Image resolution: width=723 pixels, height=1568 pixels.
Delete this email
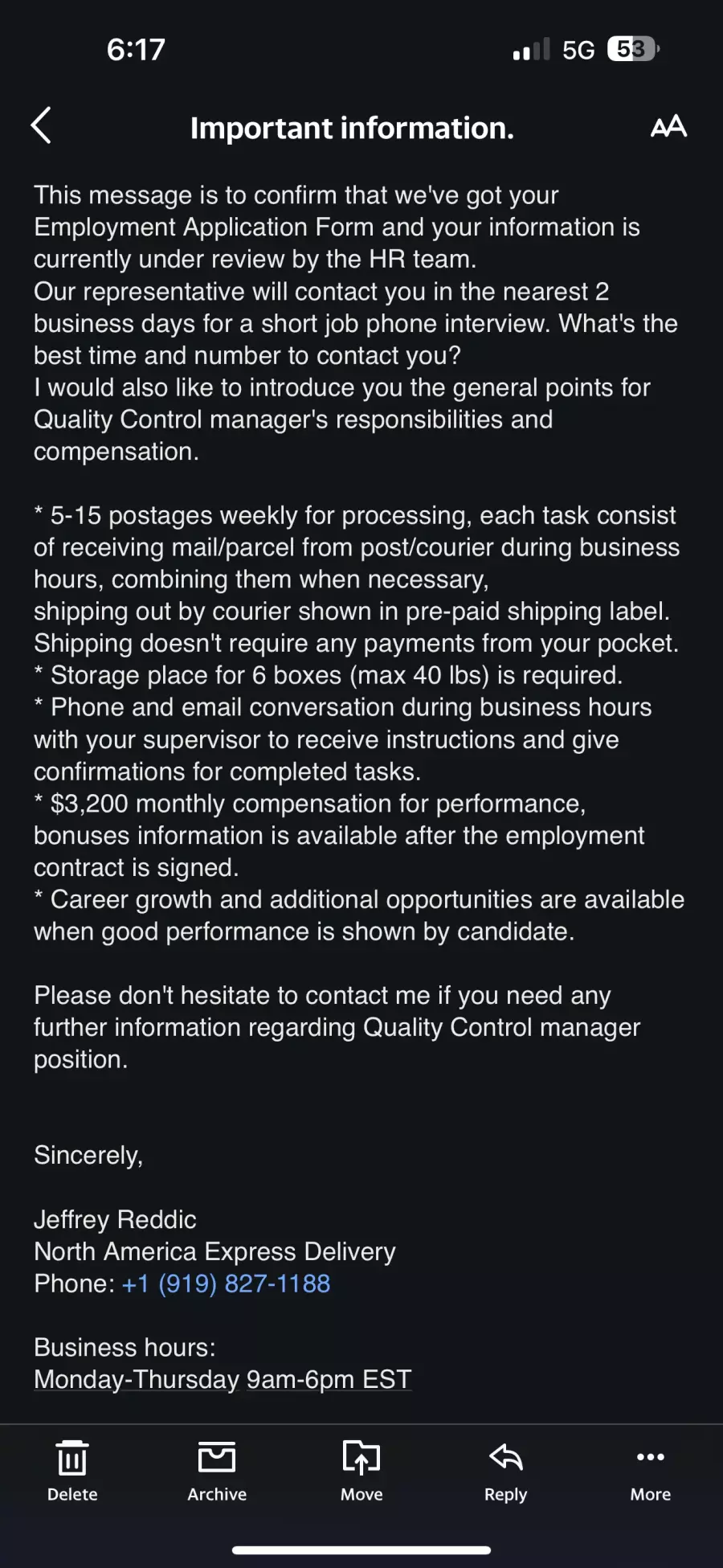point(72,1472)
